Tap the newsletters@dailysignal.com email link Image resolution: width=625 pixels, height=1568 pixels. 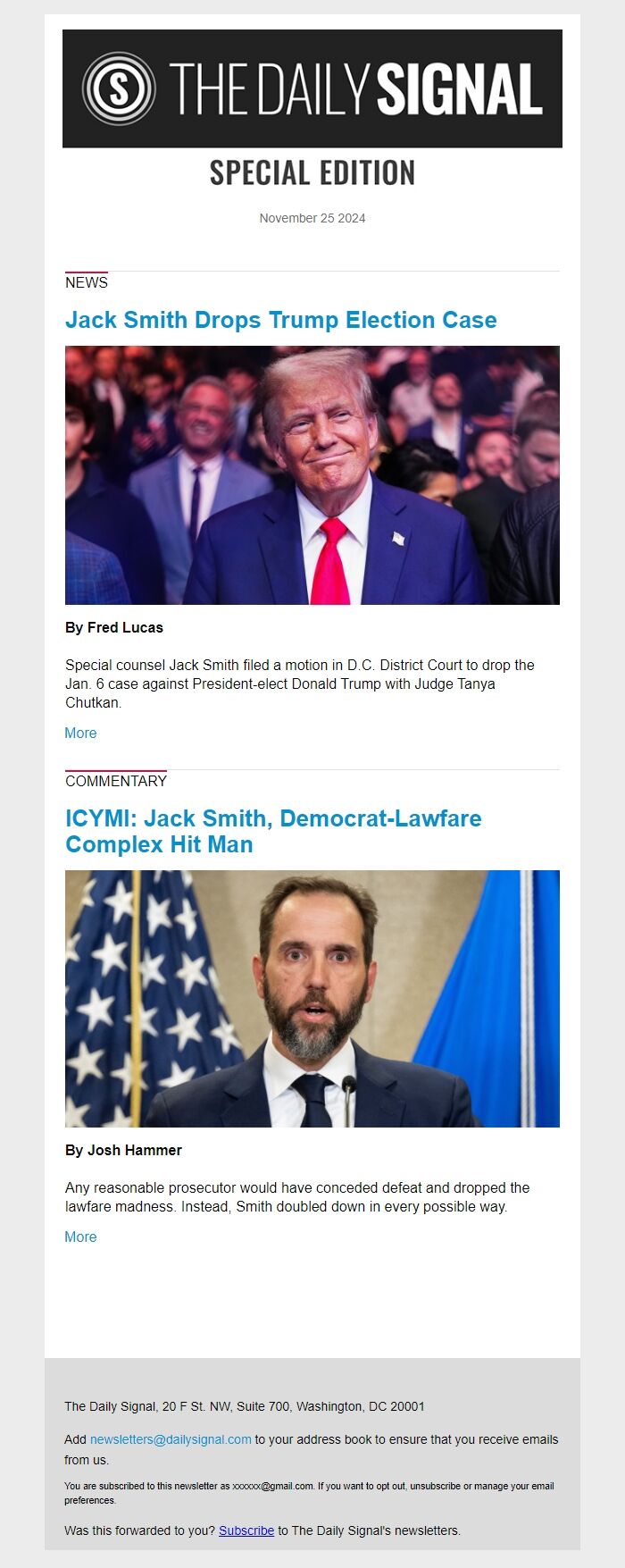click(171, 1439)
